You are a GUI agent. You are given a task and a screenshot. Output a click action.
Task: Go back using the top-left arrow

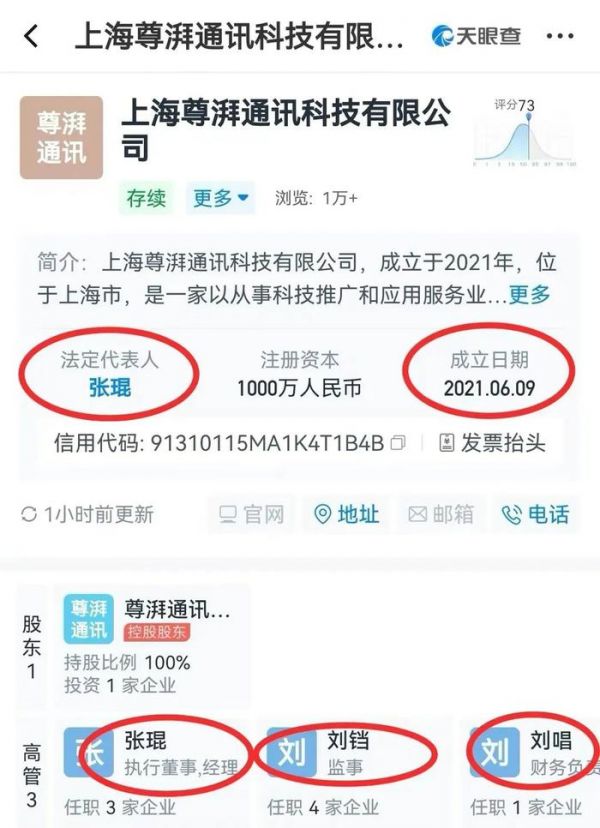click(32, 36)
